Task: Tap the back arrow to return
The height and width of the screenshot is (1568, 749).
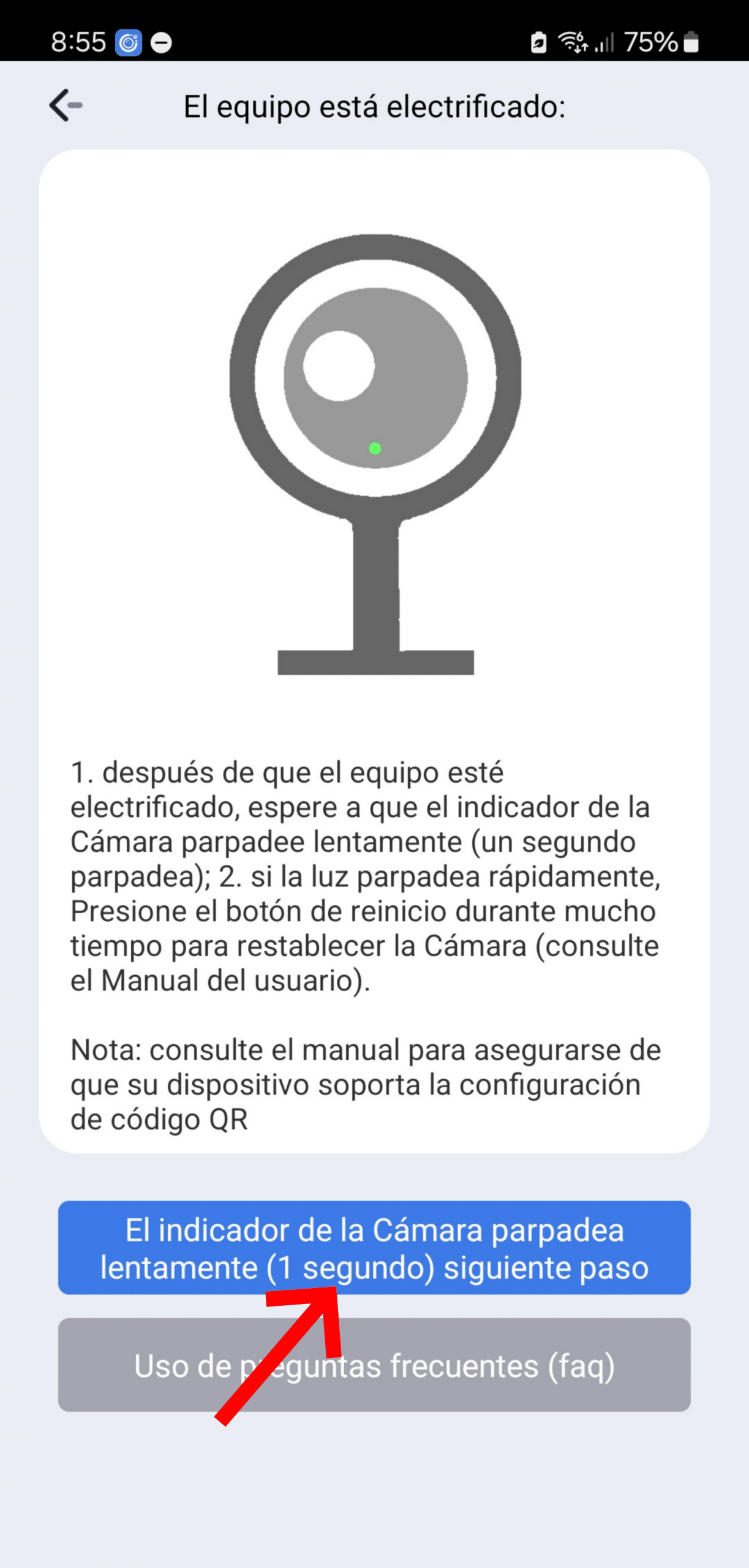Action: 66,105
